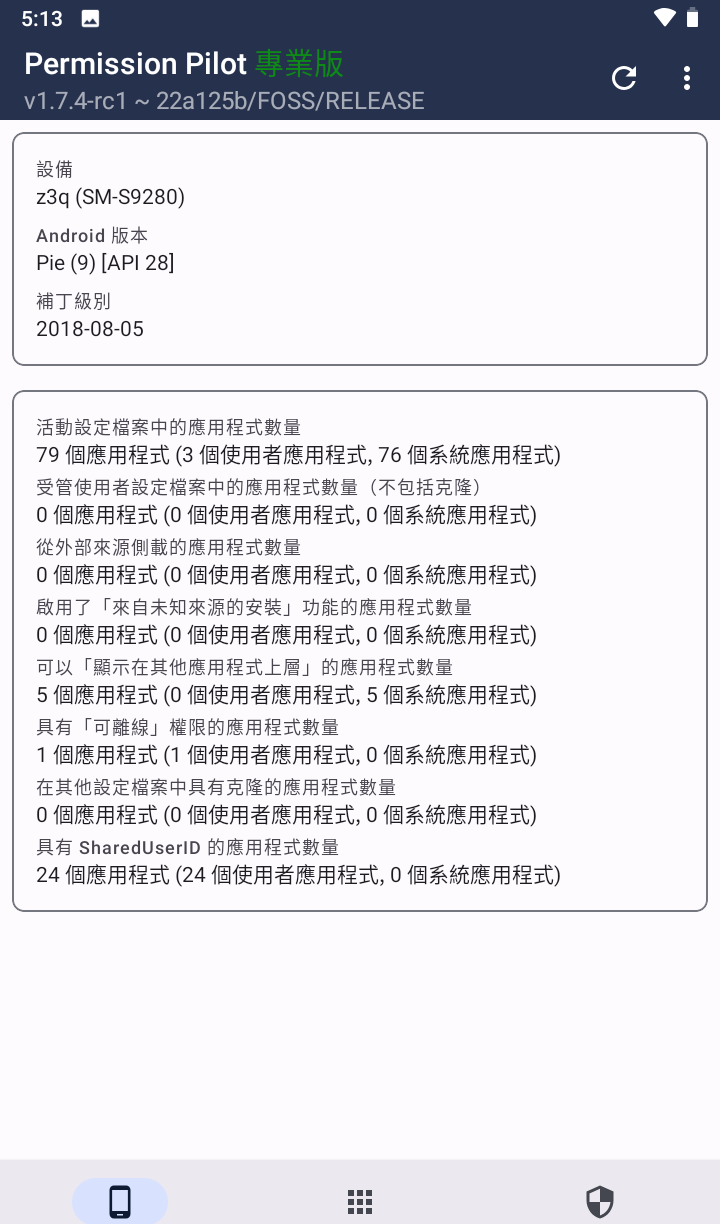720x1224 pixels.
Task: Switch to the permissions shield tab
Action: [x=599, y=1201]
